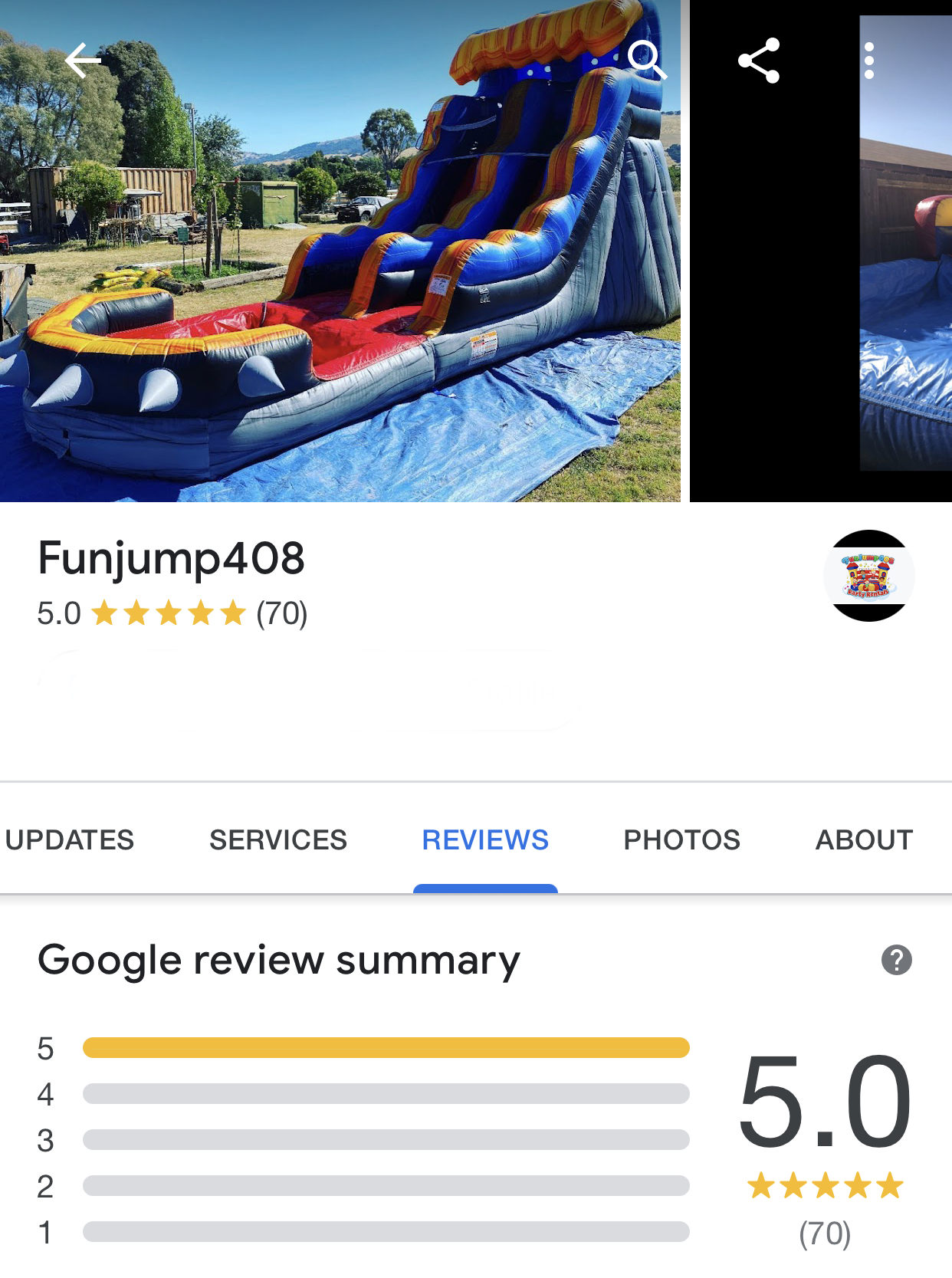
Task: Open review summary help question mark
Action: [896, 960]
